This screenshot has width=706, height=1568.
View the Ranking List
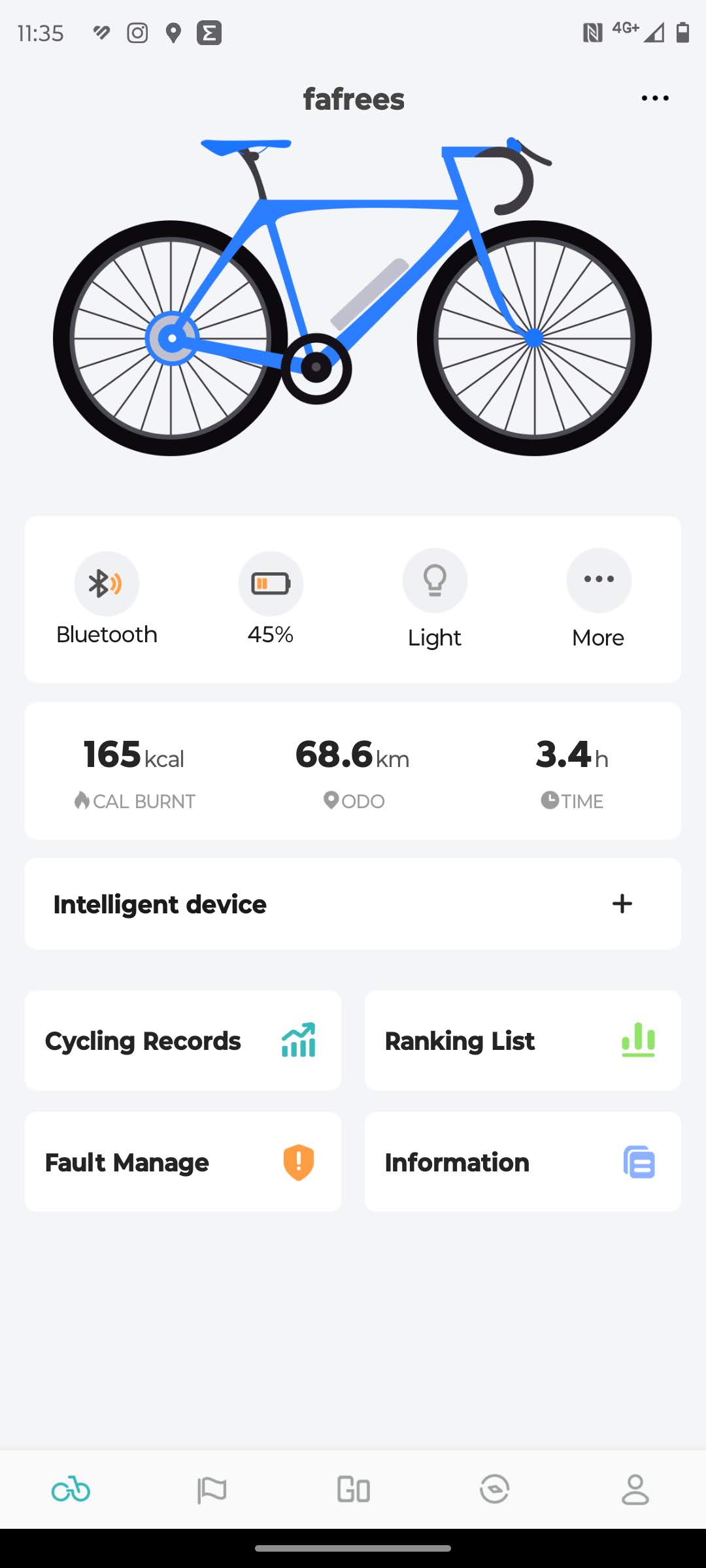(x=522, y=1041)
